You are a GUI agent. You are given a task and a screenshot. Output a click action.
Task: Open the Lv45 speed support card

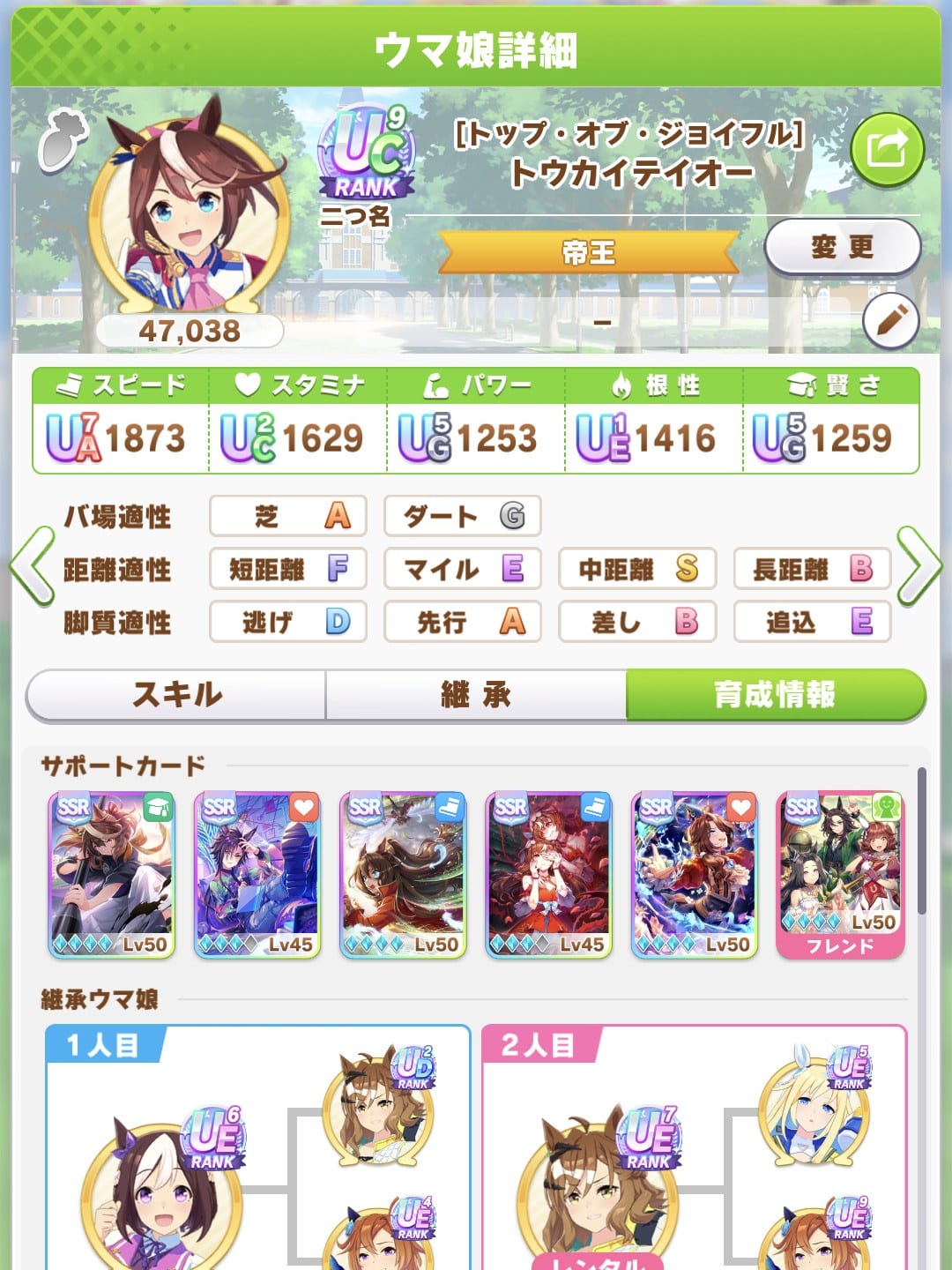click(x=548, y=874)
